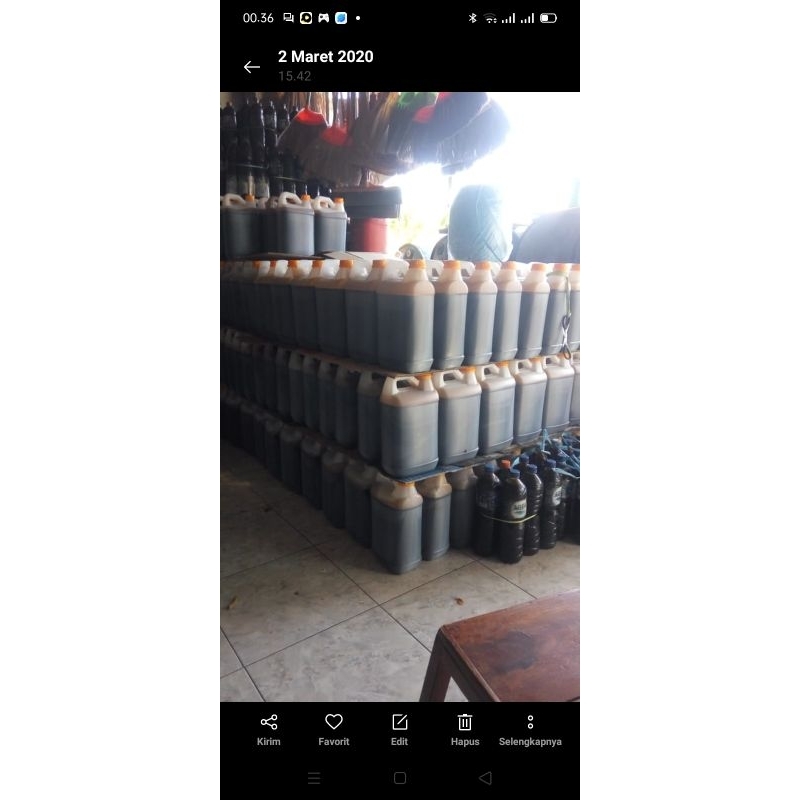Open the Selengkapnya options
The width and height of the screenshot is (800, 800).
pyautogui.click(x=530, y=729)
